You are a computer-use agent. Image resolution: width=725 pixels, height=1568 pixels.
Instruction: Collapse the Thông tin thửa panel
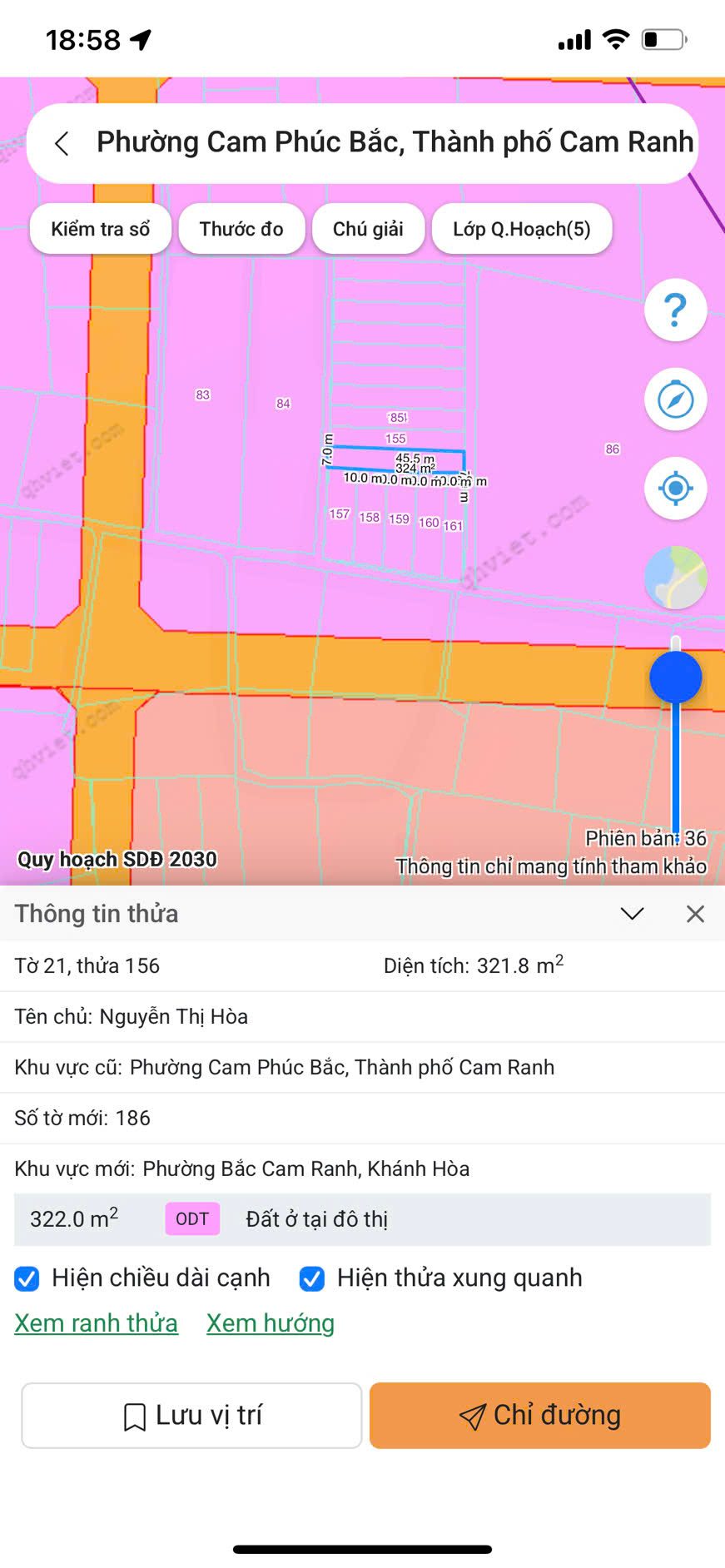633,914
